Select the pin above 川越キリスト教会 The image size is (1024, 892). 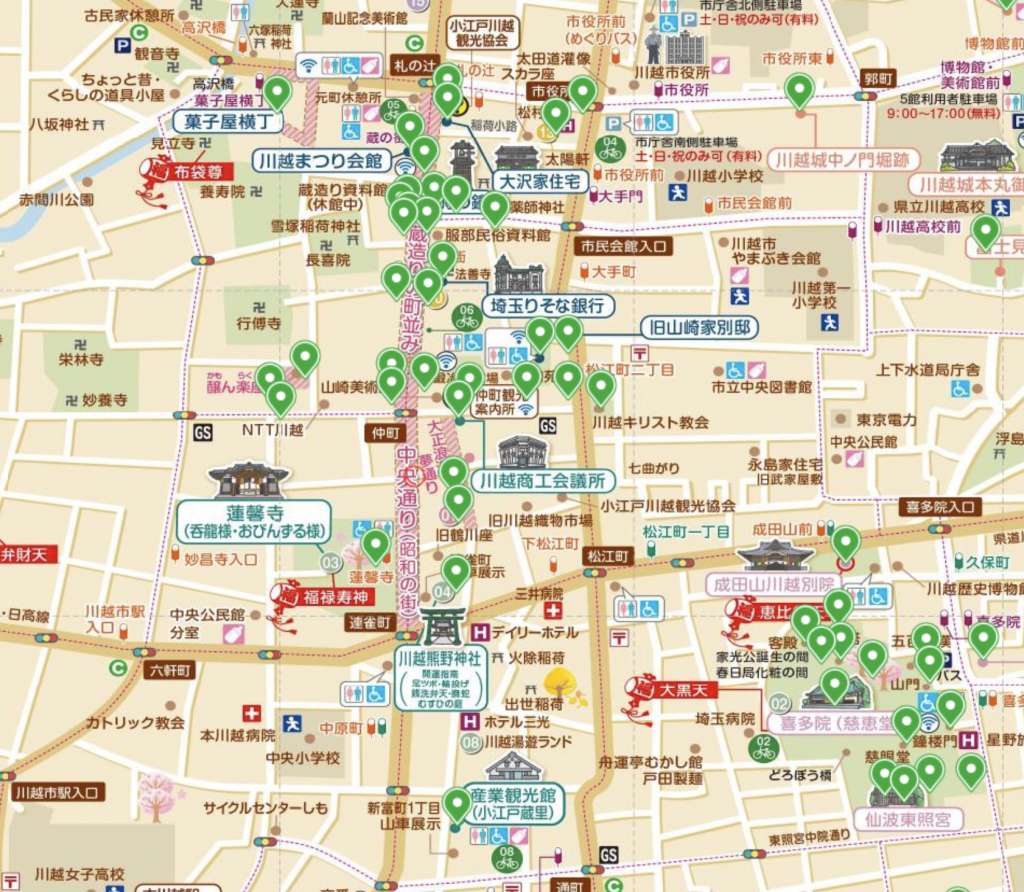coord(600,386)
